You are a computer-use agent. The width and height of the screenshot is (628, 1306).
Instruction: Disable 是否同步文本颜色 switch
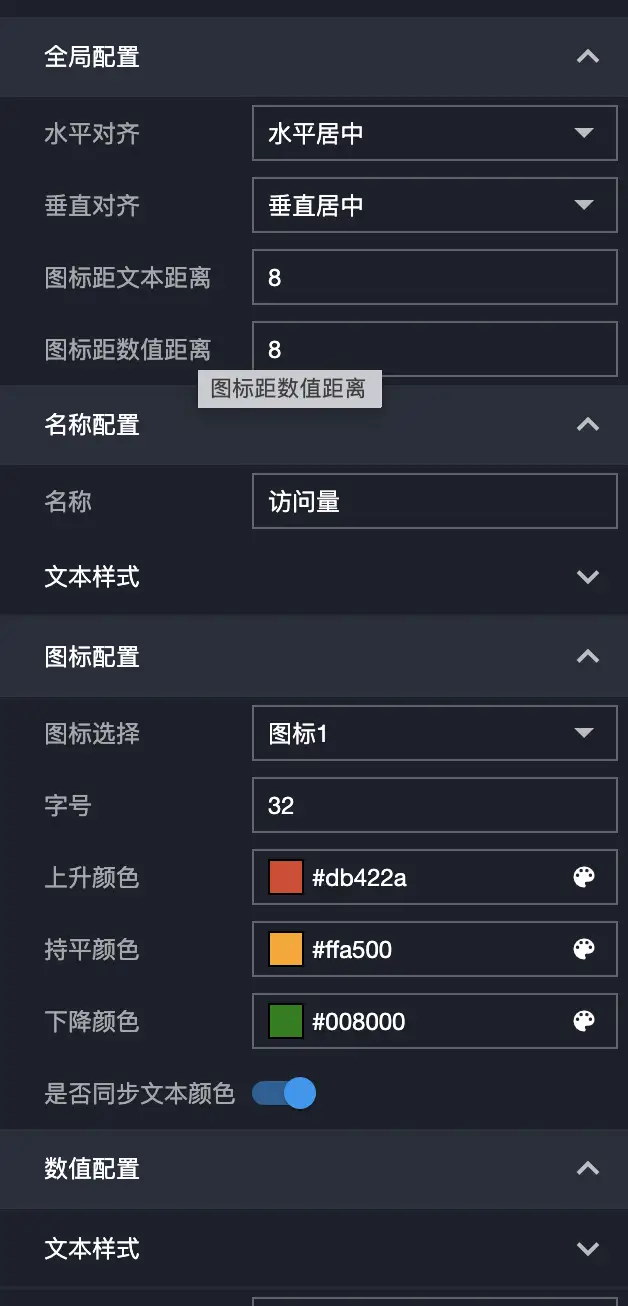[x=284, y=1093]
